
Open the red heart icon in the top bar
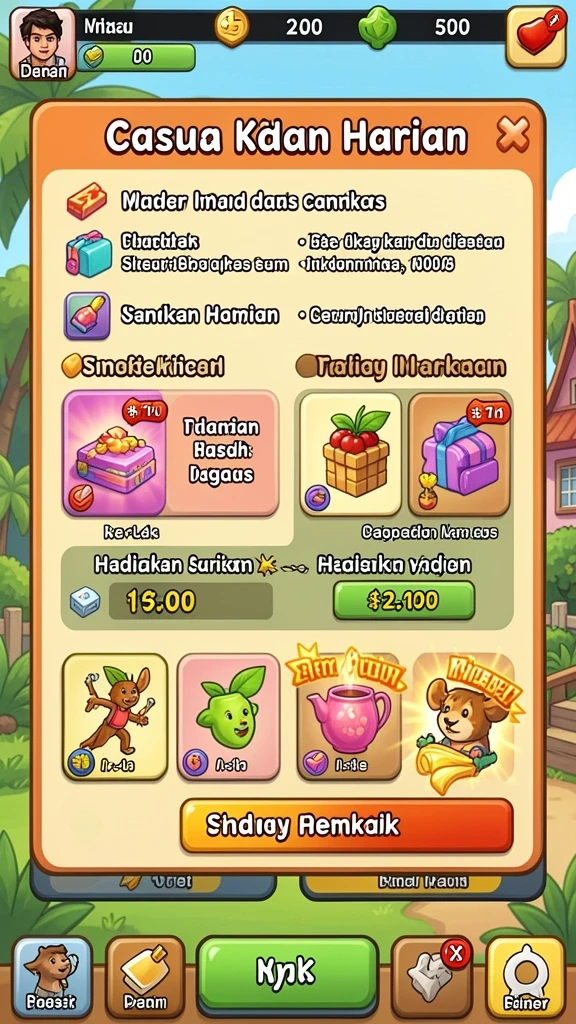click(x=536, y=37)
